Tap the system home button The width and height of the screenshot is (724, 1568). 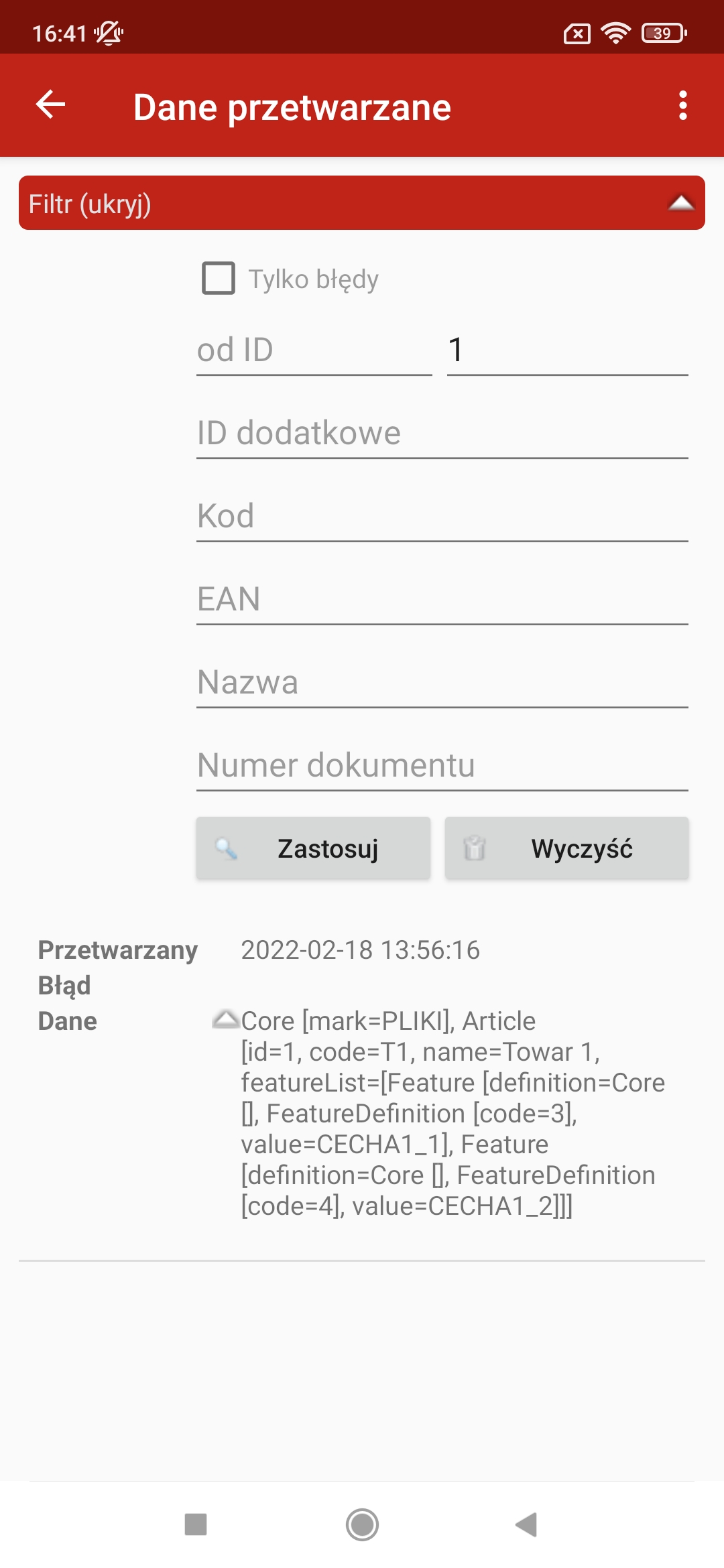point(362,1524)
